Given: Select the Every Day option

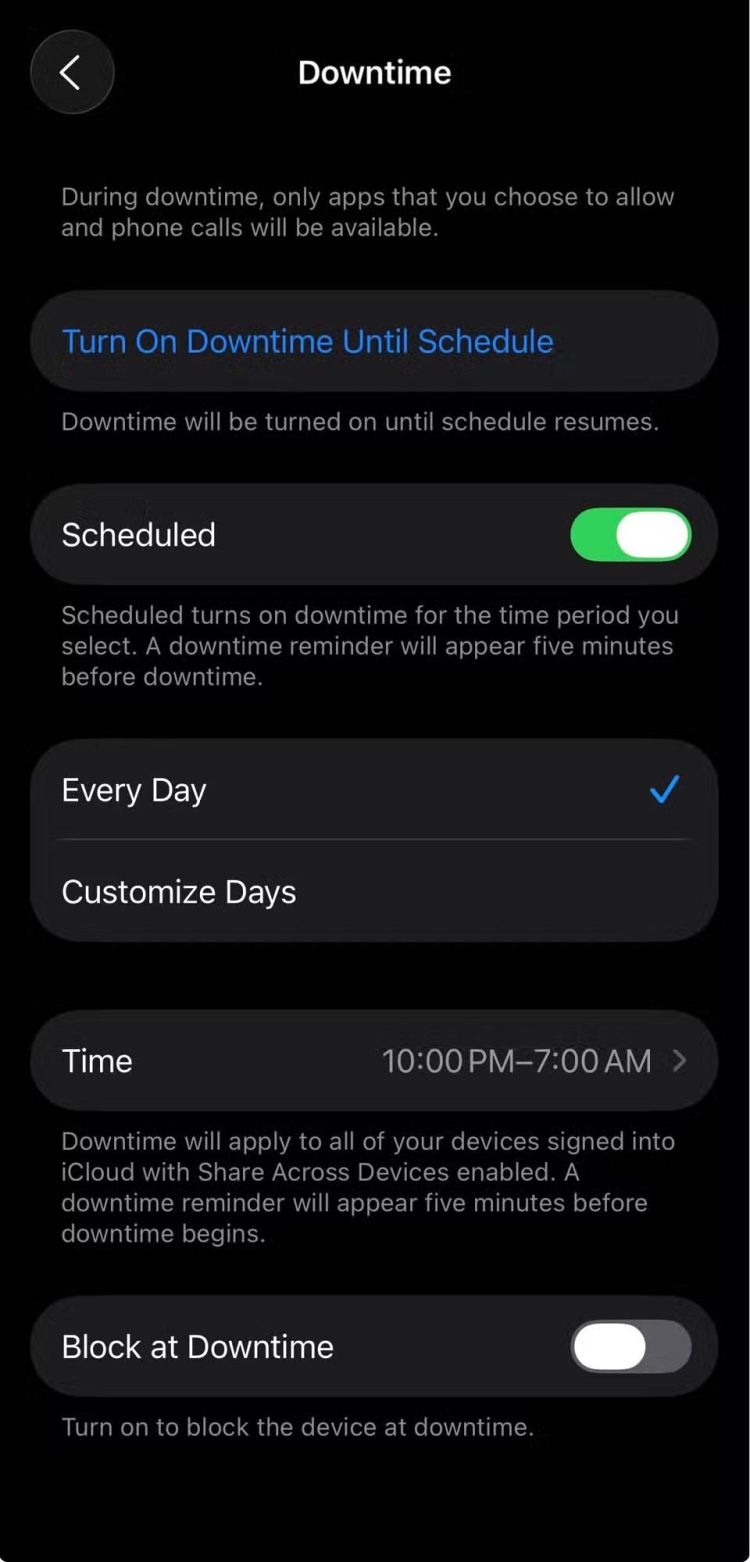Looking at the screenshot, I should click(x=374, y=790).
